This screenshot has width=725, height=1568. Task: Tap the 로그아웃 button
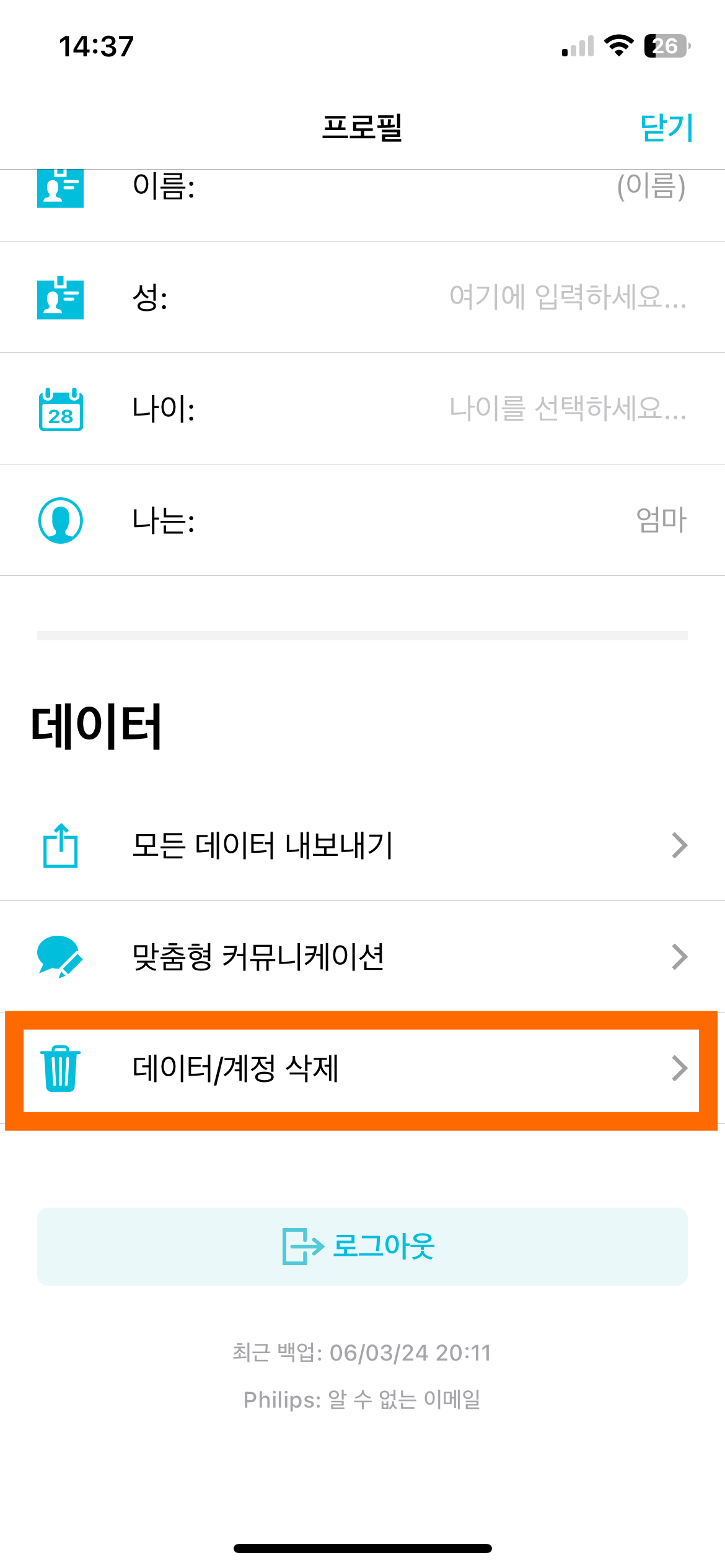pyautogui.click(x=362, y=1246)
